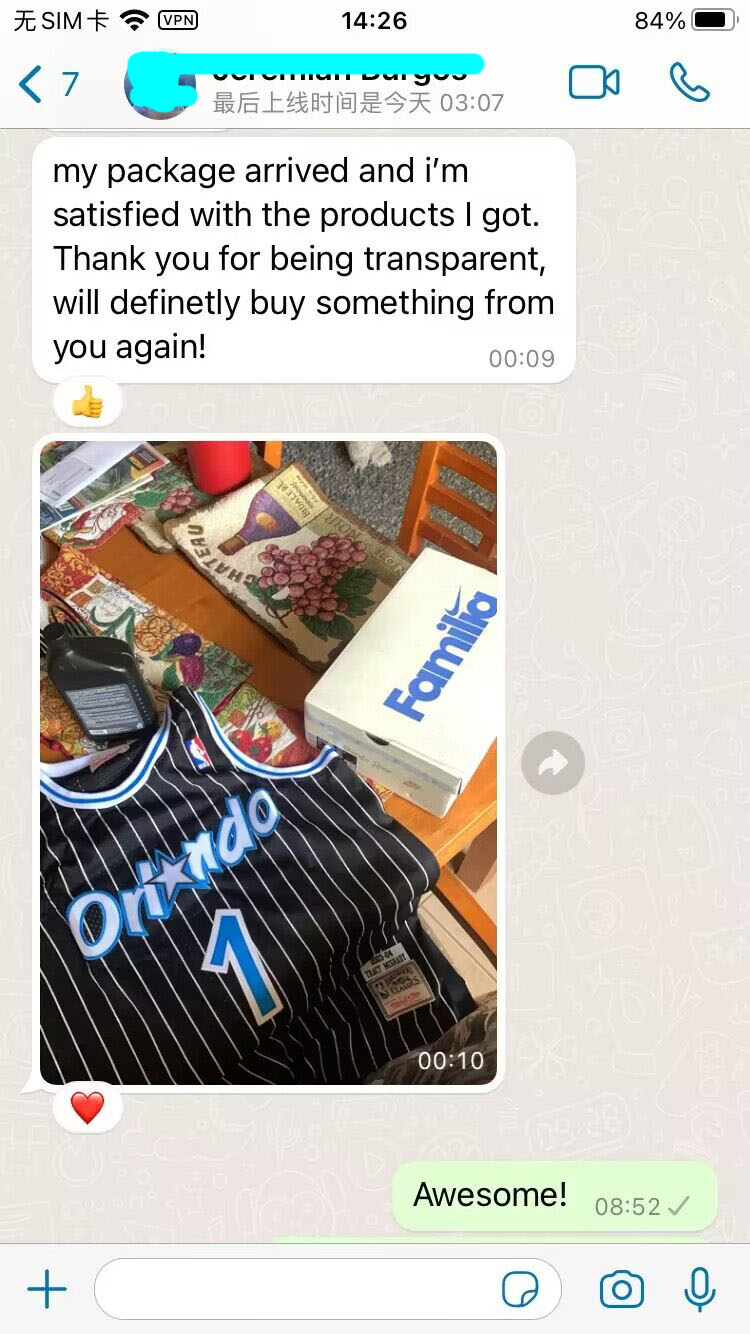
Task: Open the attachment plus menu
Action: (46, 1290)
